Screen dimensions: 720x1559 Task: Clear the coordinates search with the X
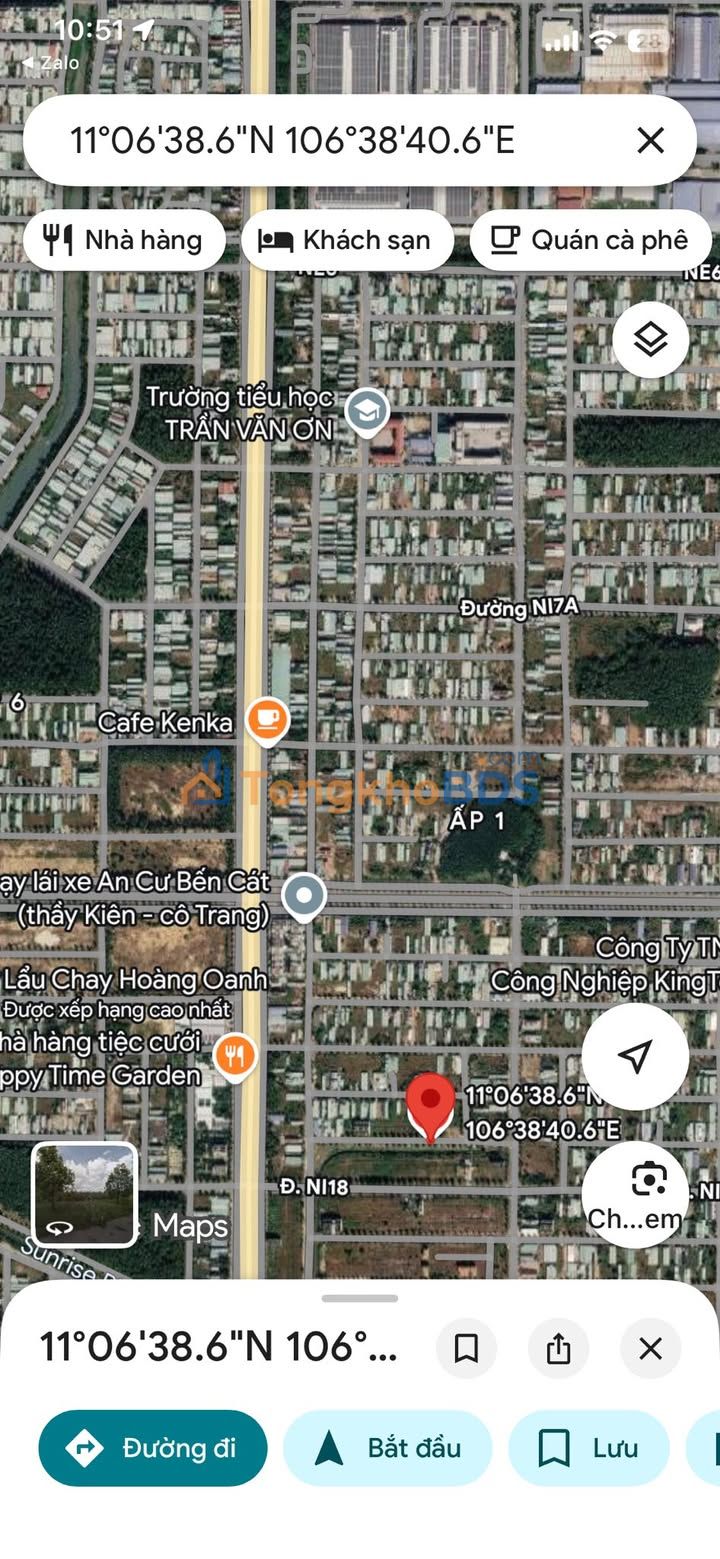650,141
